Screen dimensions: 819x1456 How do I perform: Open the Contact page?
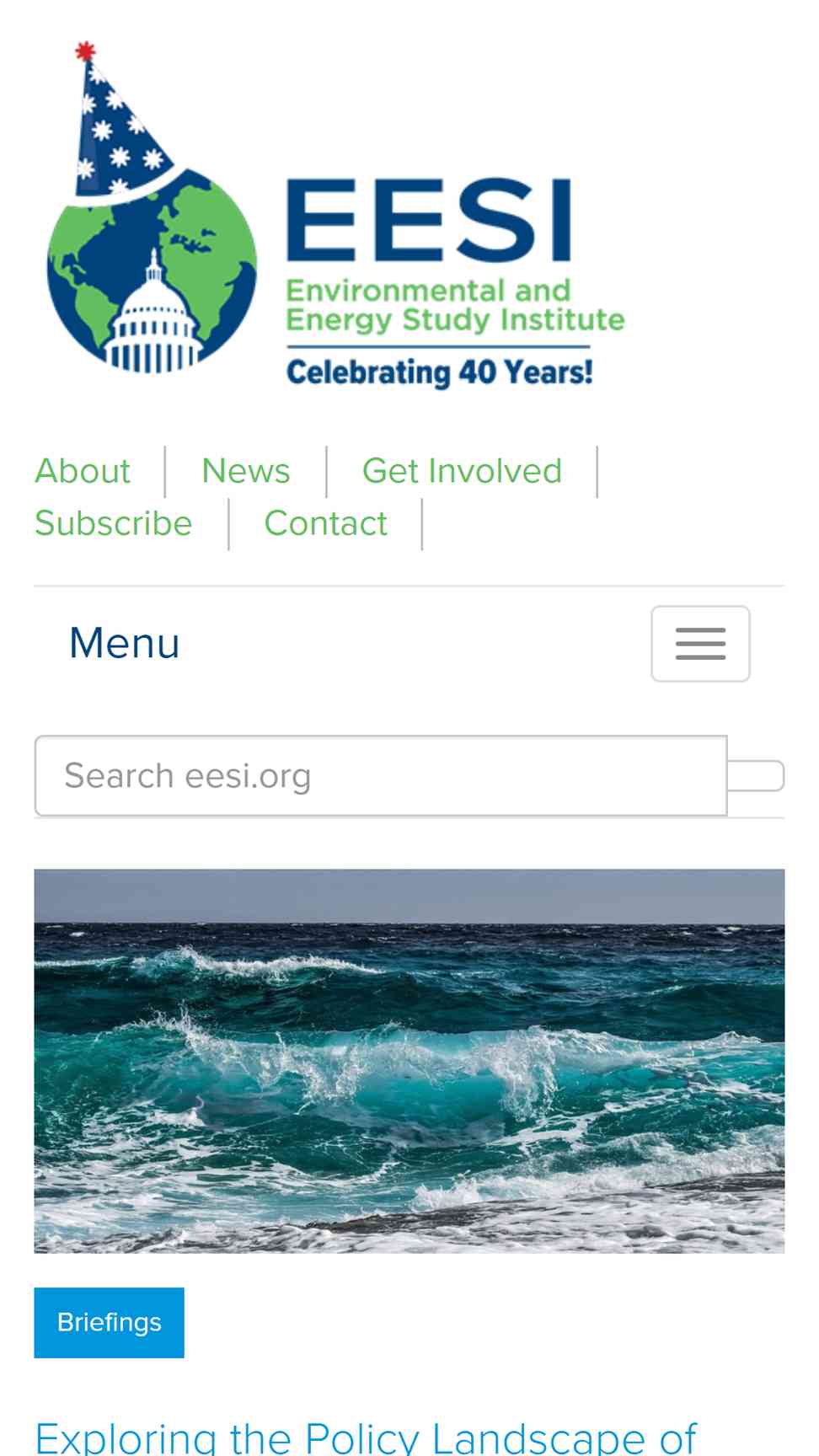pyautogui.click(x=325, y=523)
